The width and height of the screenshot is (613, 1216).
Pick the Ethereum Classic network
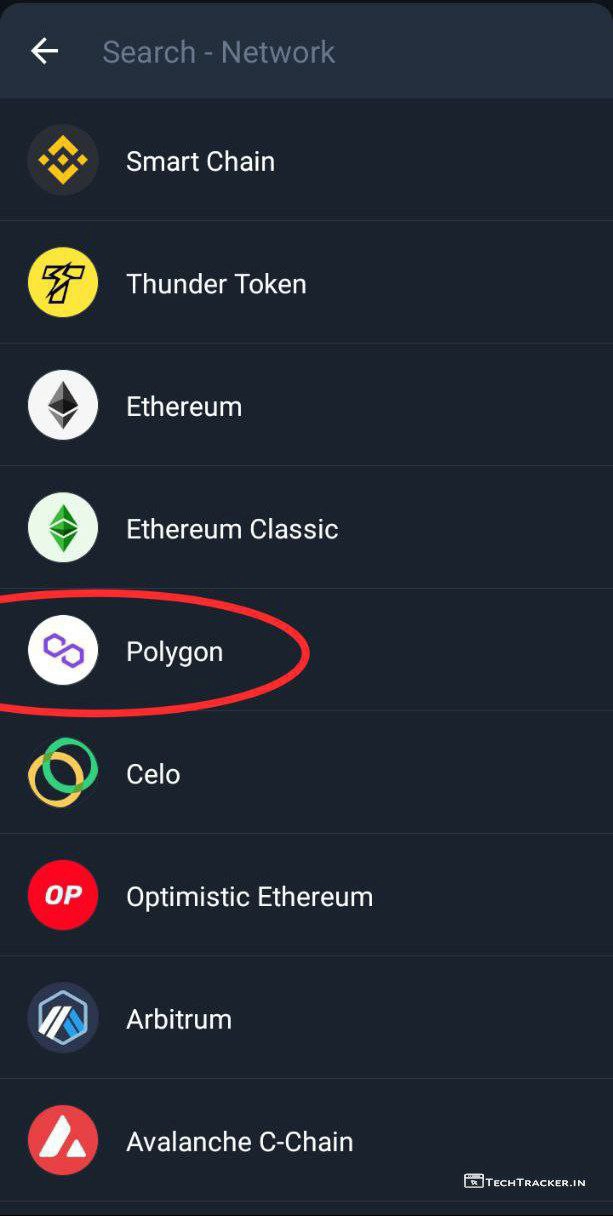pyautogui.click(x=232, y=529)
